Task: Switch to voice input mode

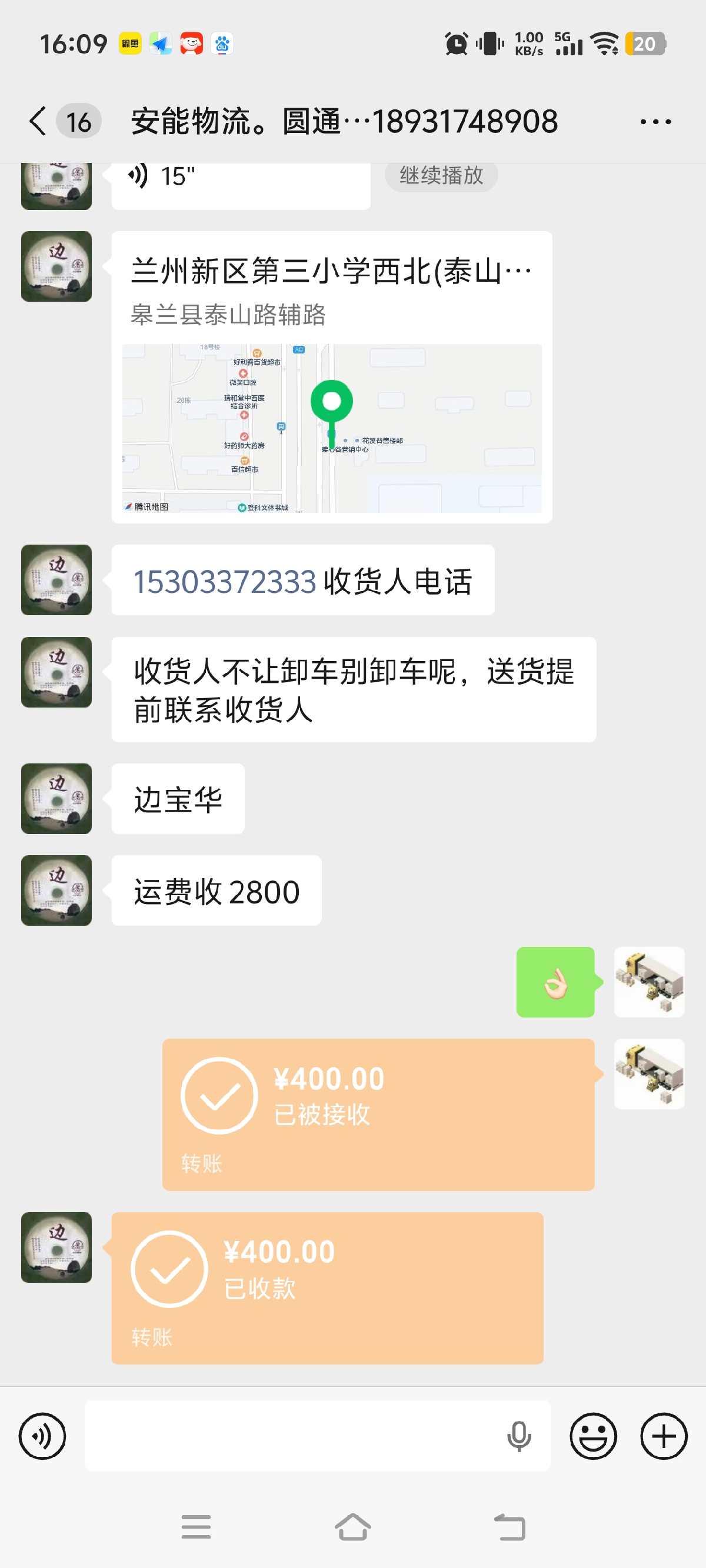Action: pos(42,1436)
